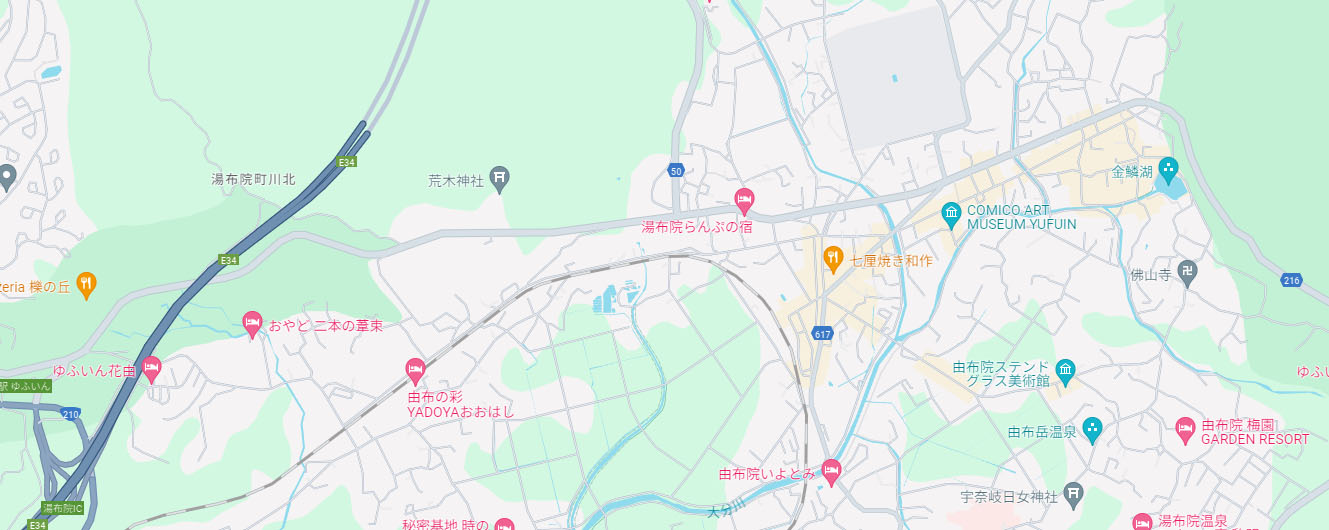Tap the 金鱗湖 lake attraction pin
Screen dimensions: 1329x530
pyautogui.click(x=1168, y=170)
